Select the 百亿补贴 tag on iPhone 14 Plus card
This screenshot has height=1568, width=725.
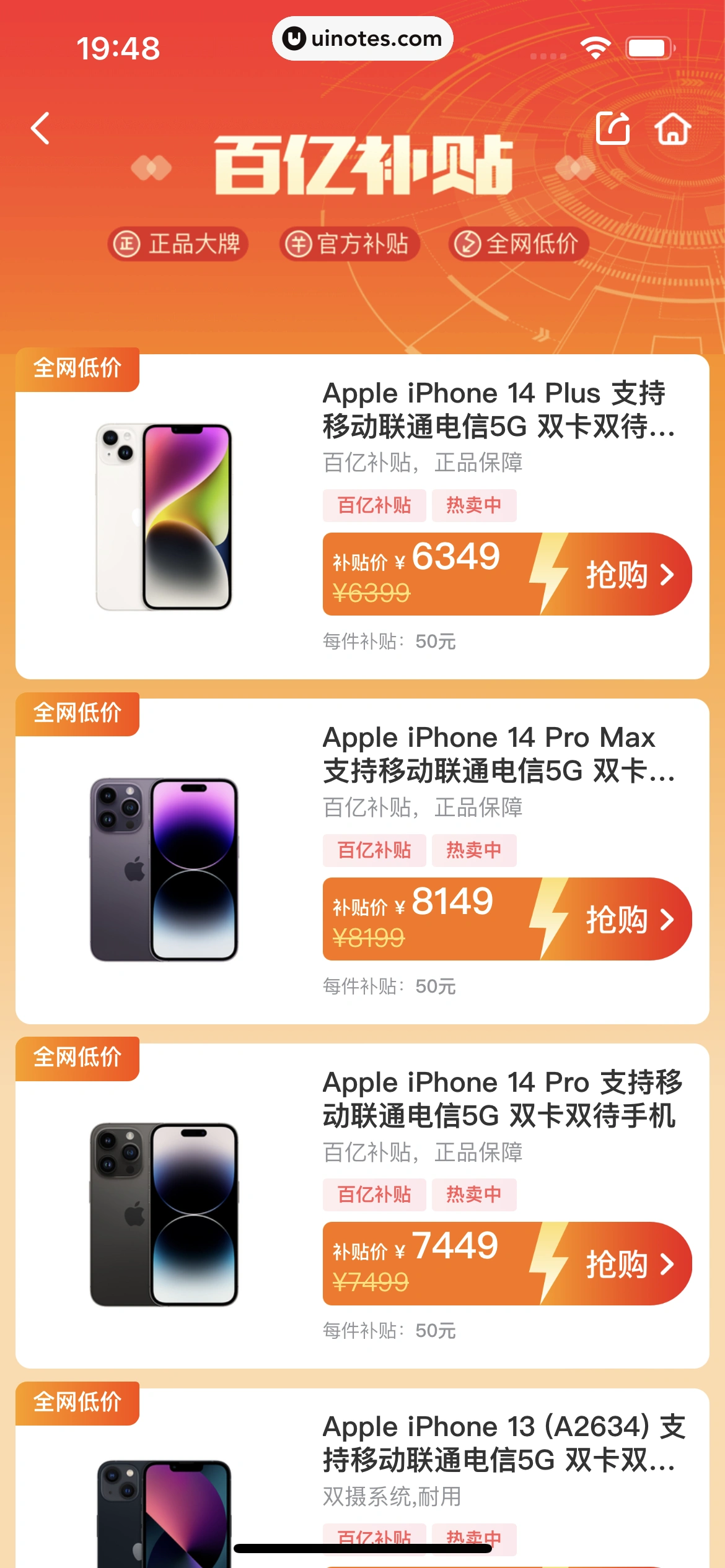point(374,505)
